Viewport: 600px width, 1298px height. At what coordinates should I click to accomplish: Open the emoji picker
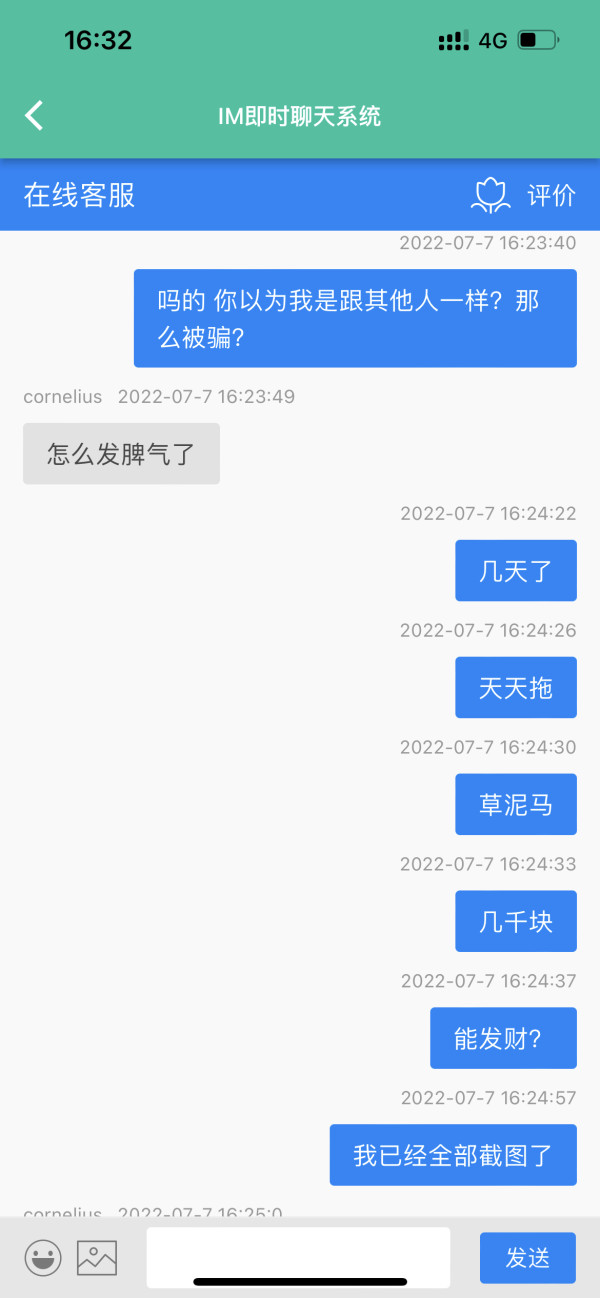pos(43,1257)
